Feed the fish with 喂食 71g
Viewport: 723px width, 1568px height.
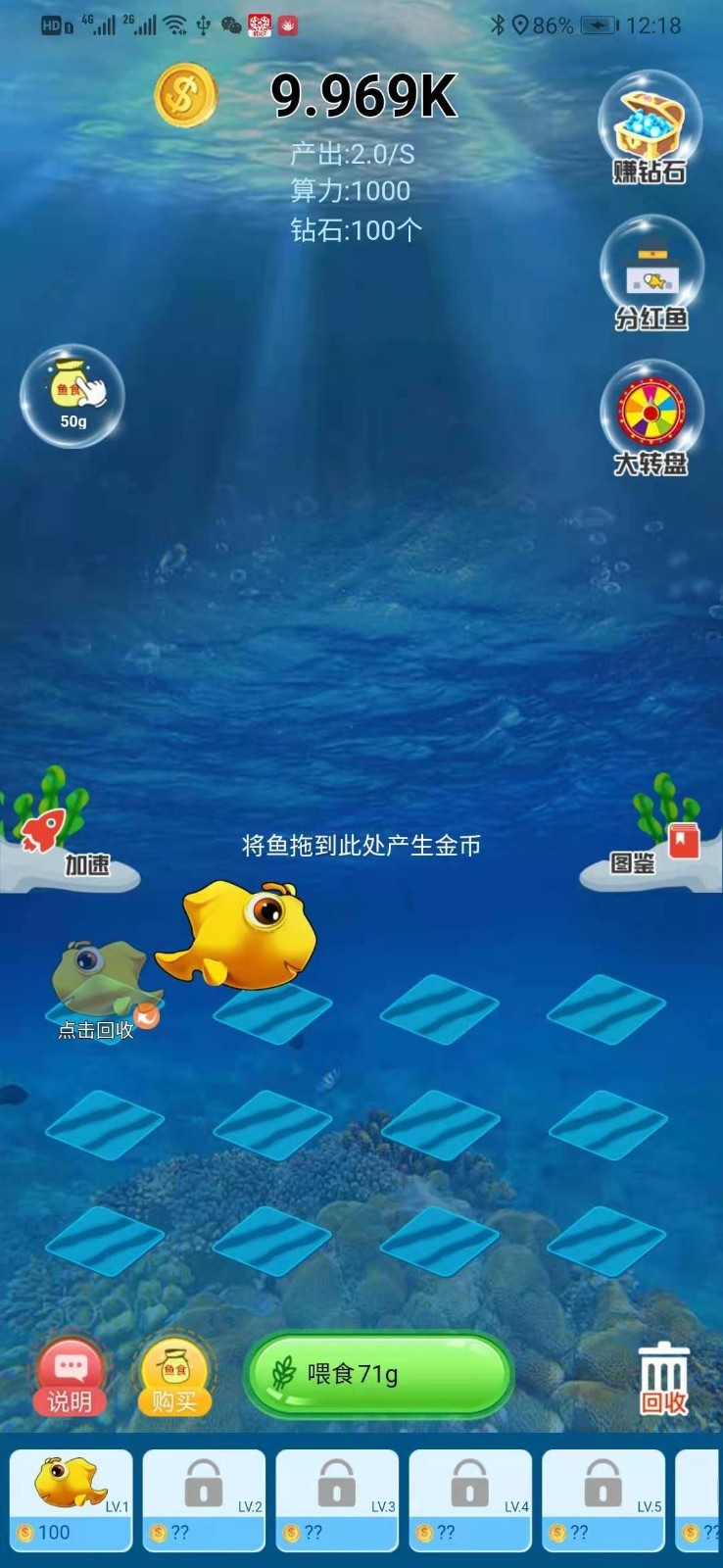(x=378, y=1374)
